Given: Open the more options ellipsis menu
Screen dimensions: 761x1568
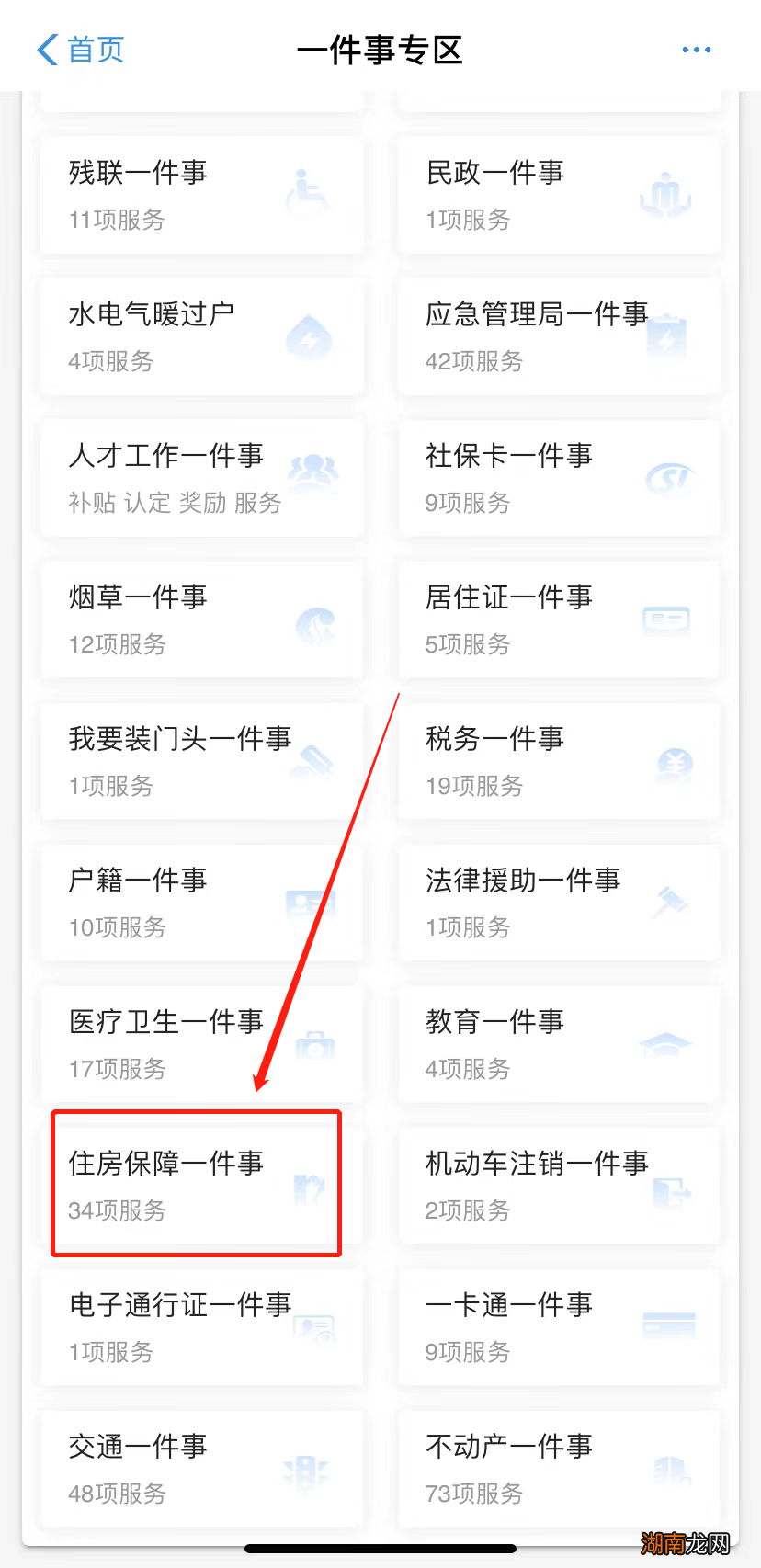Looking at the screenshot, I should (696, 50).
